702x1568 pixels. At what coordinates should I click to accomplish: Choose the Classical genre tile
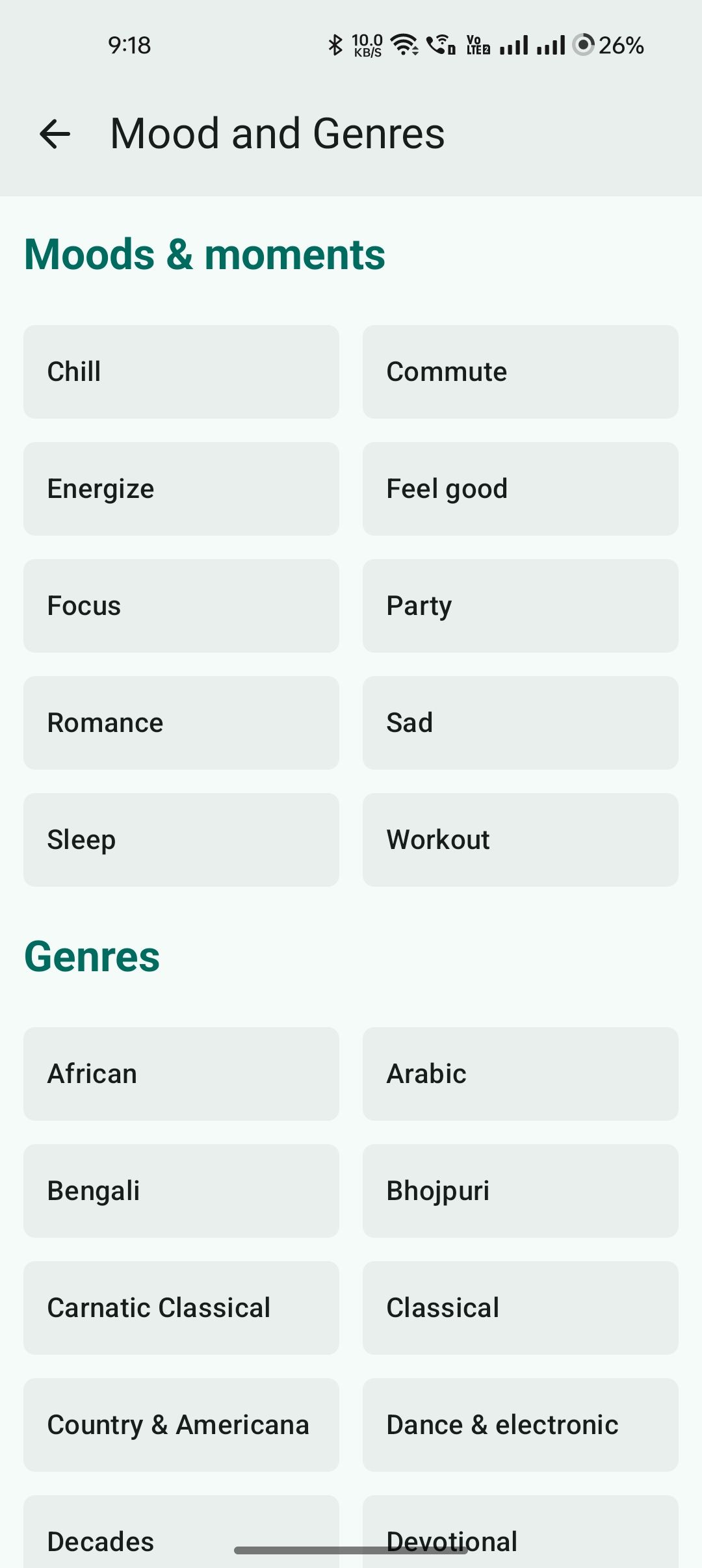tap(520, 1308)
